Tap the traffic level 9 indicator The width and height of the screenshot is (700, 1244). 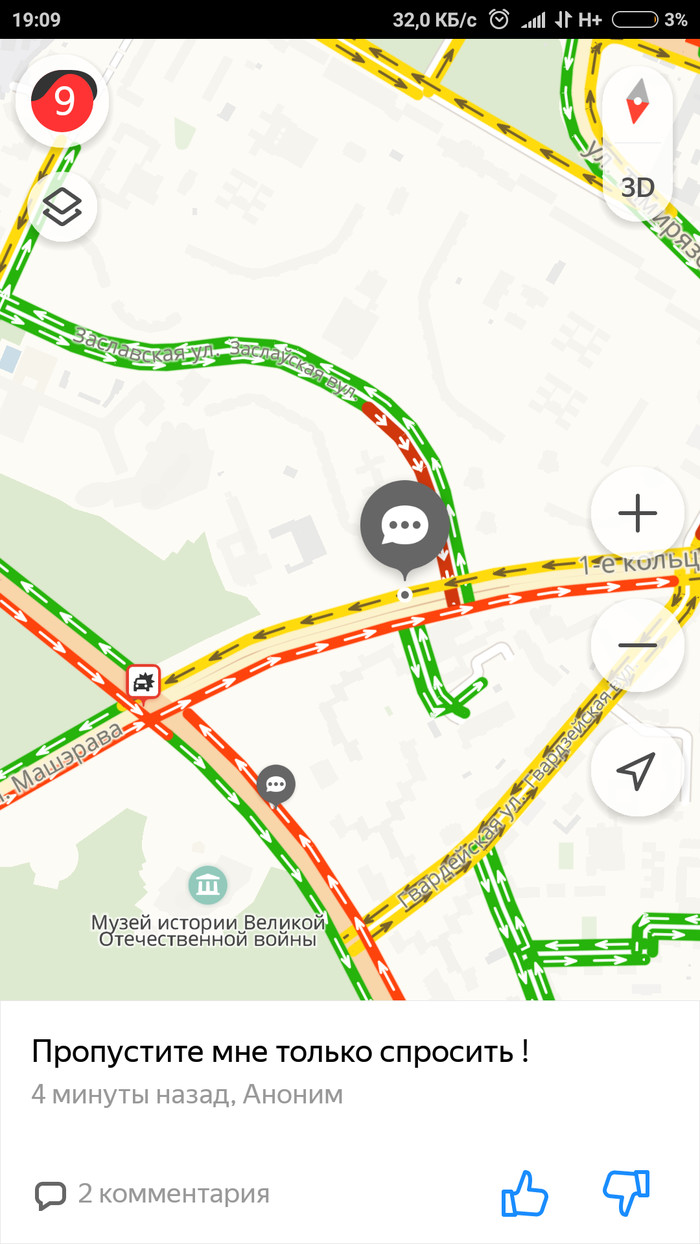(x=63, y=101)
